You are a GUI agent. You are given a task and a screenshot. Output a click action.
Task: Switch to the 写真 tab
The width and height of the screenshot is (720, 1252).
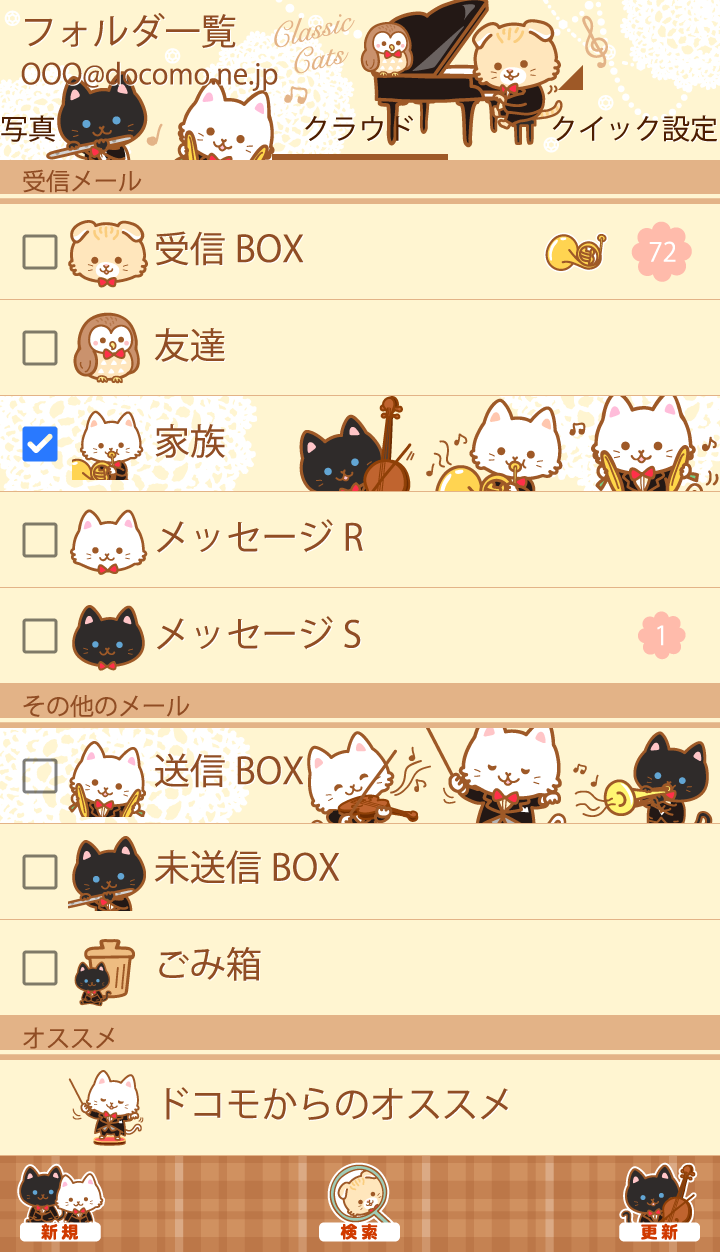28,130
